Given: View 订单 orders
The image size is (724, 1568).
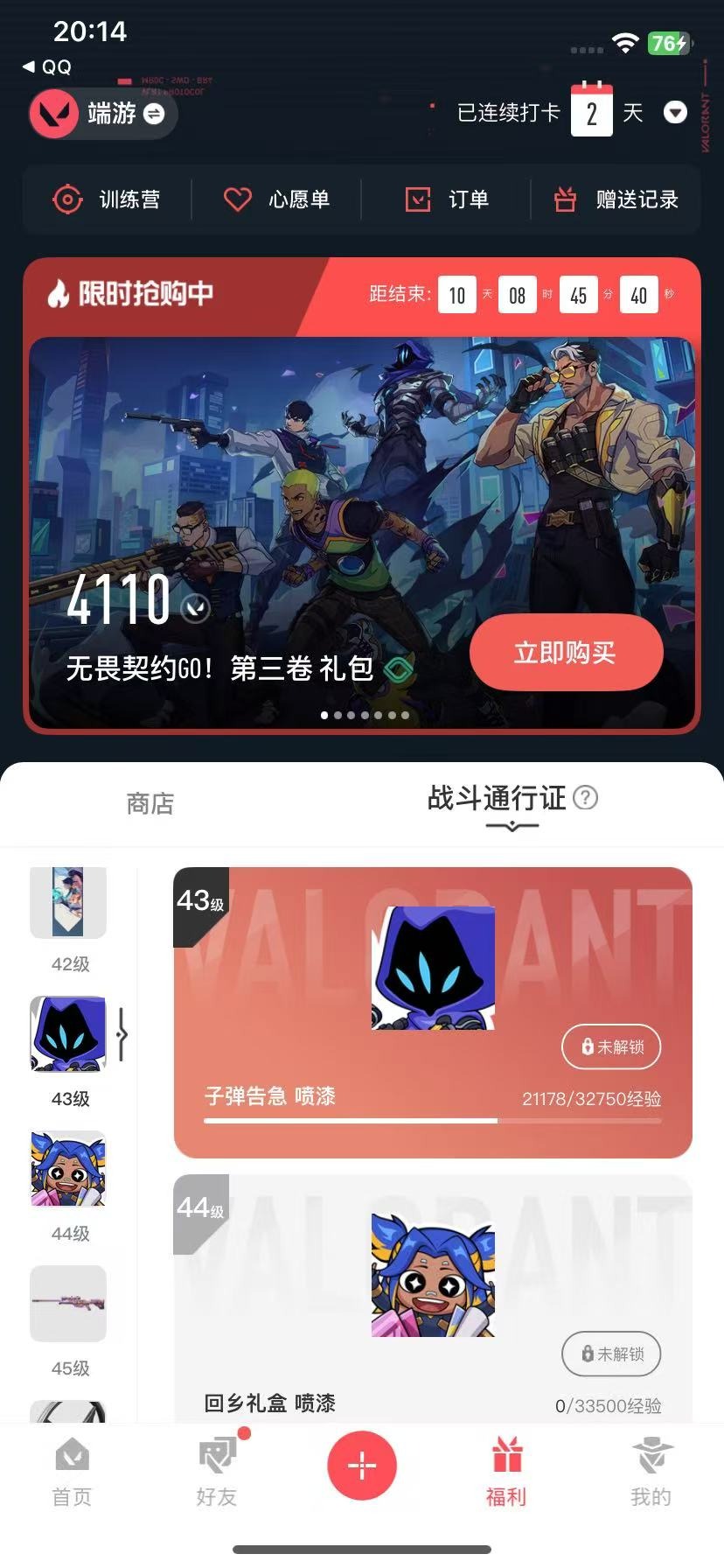Looking at the screenshot, I should [x=447, y=199].
